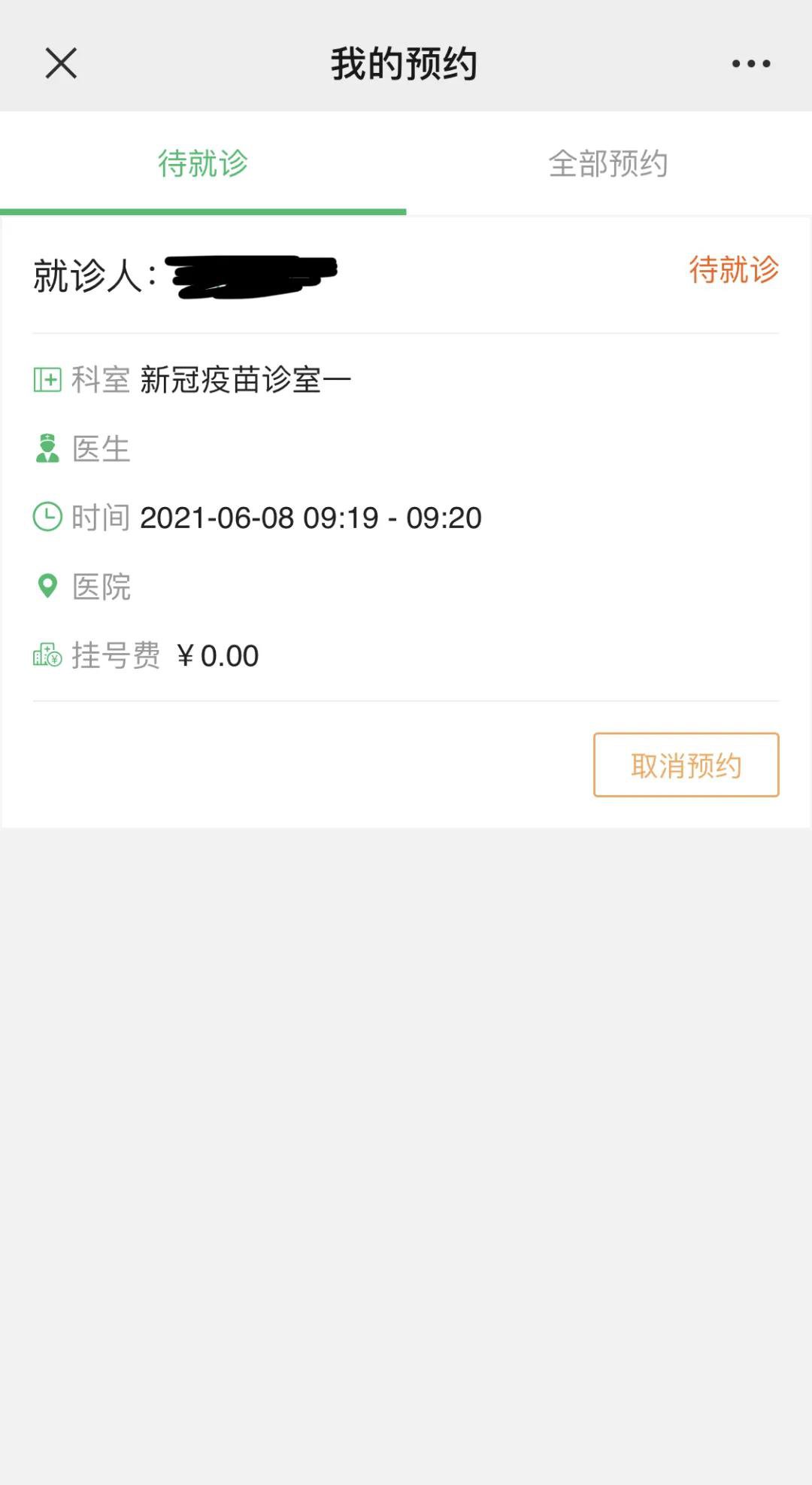Open the 新冠疫苗诊室一 appointment card
Viewport: 812px width, 1485px height.
click(406, 523)
